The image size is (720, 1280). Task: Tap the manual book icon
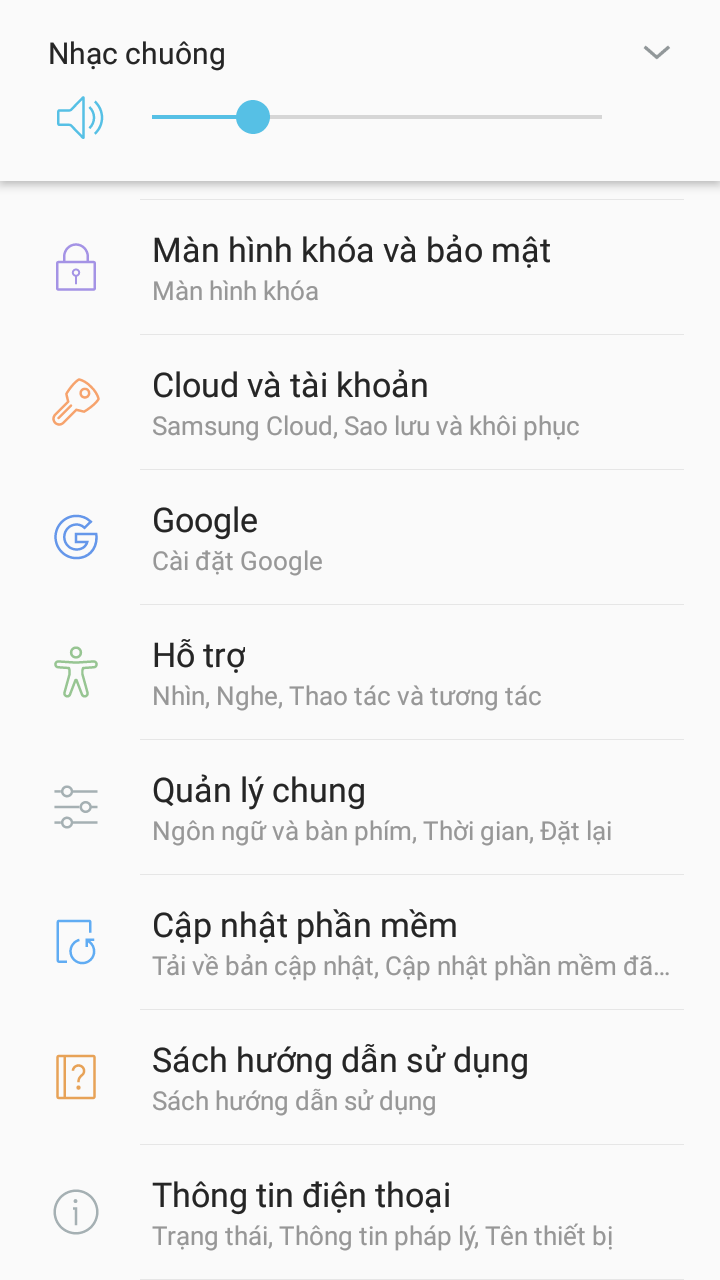[x=75, y=1076]
